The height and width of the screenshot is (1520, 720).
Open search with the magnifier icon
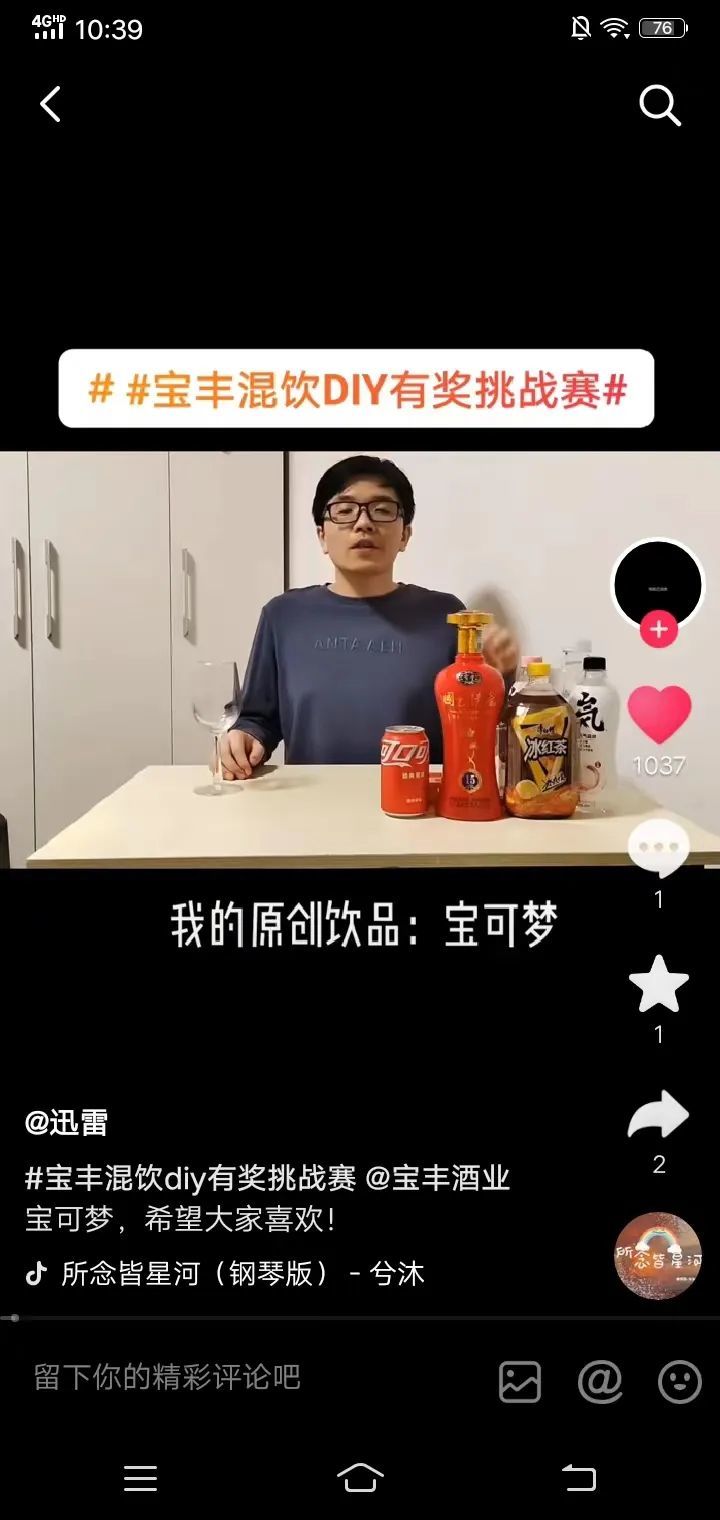tap(660, 104)
